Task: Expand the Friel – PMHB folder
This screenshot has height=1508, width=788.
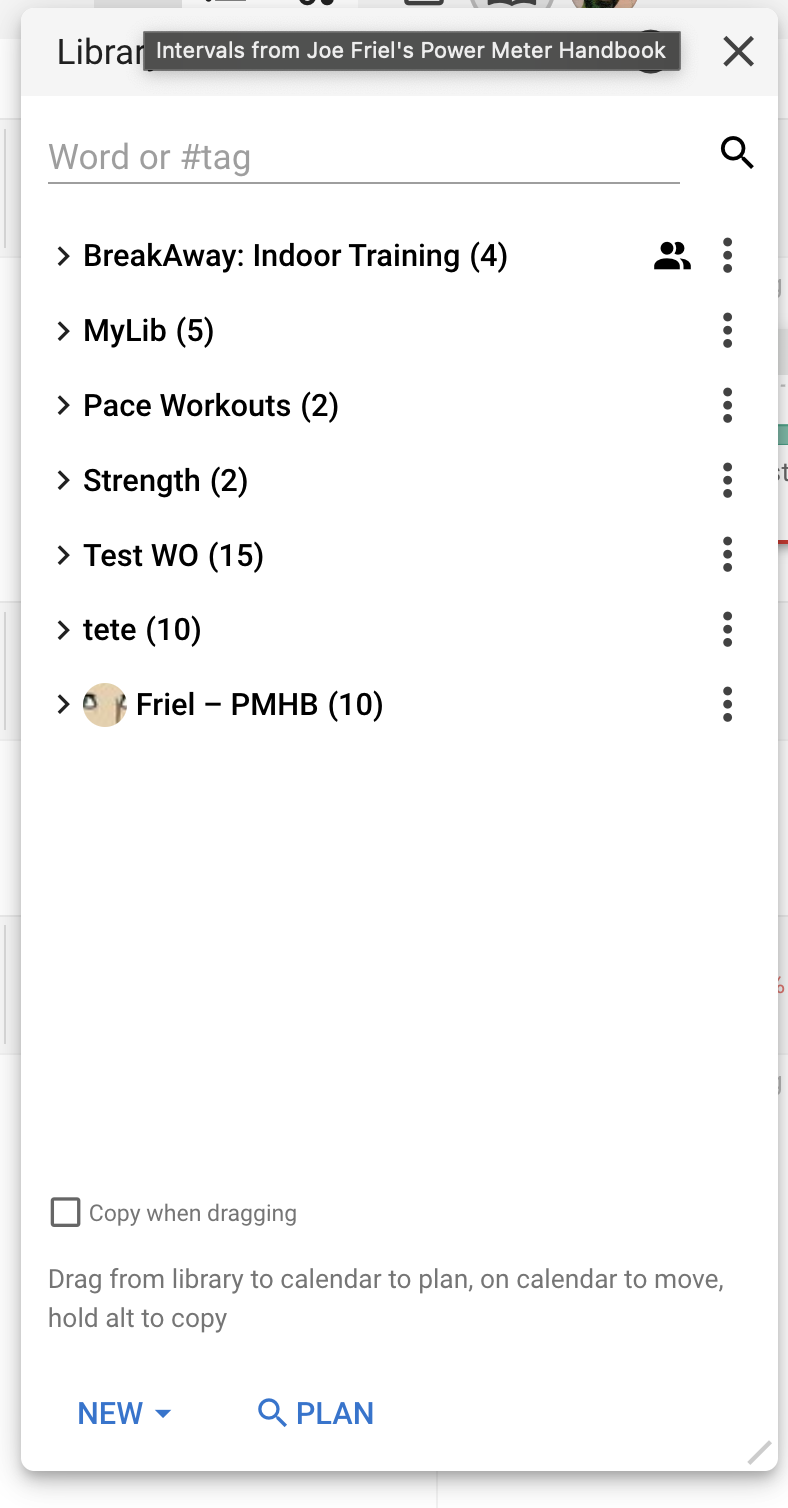Action: pyautogui.click(x=63, y=704)
